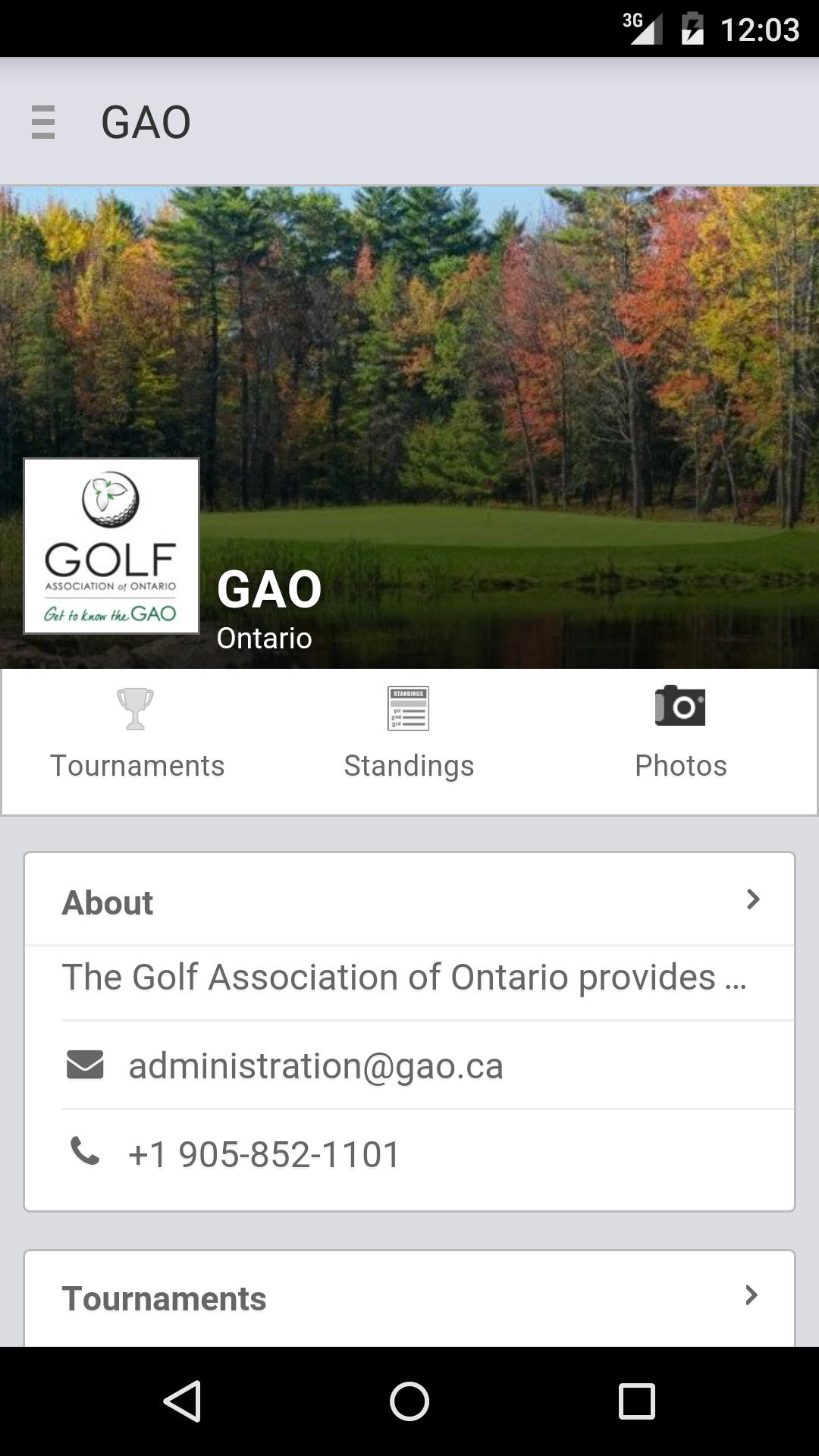Tap the GAO logo profile image

pyautogui.click(x=111, y=546)
